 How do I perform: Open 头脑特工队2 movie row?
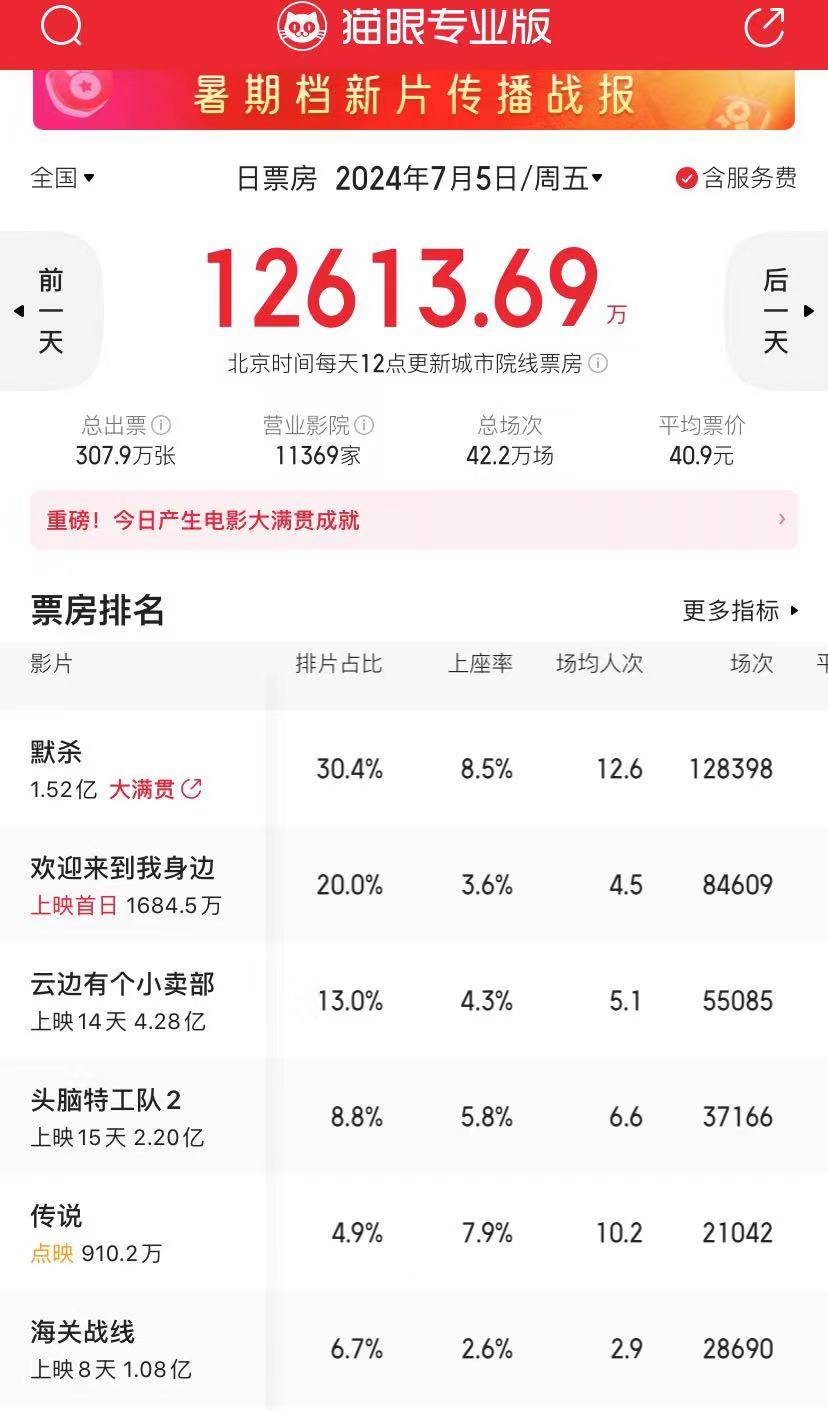click(107, 1100)
